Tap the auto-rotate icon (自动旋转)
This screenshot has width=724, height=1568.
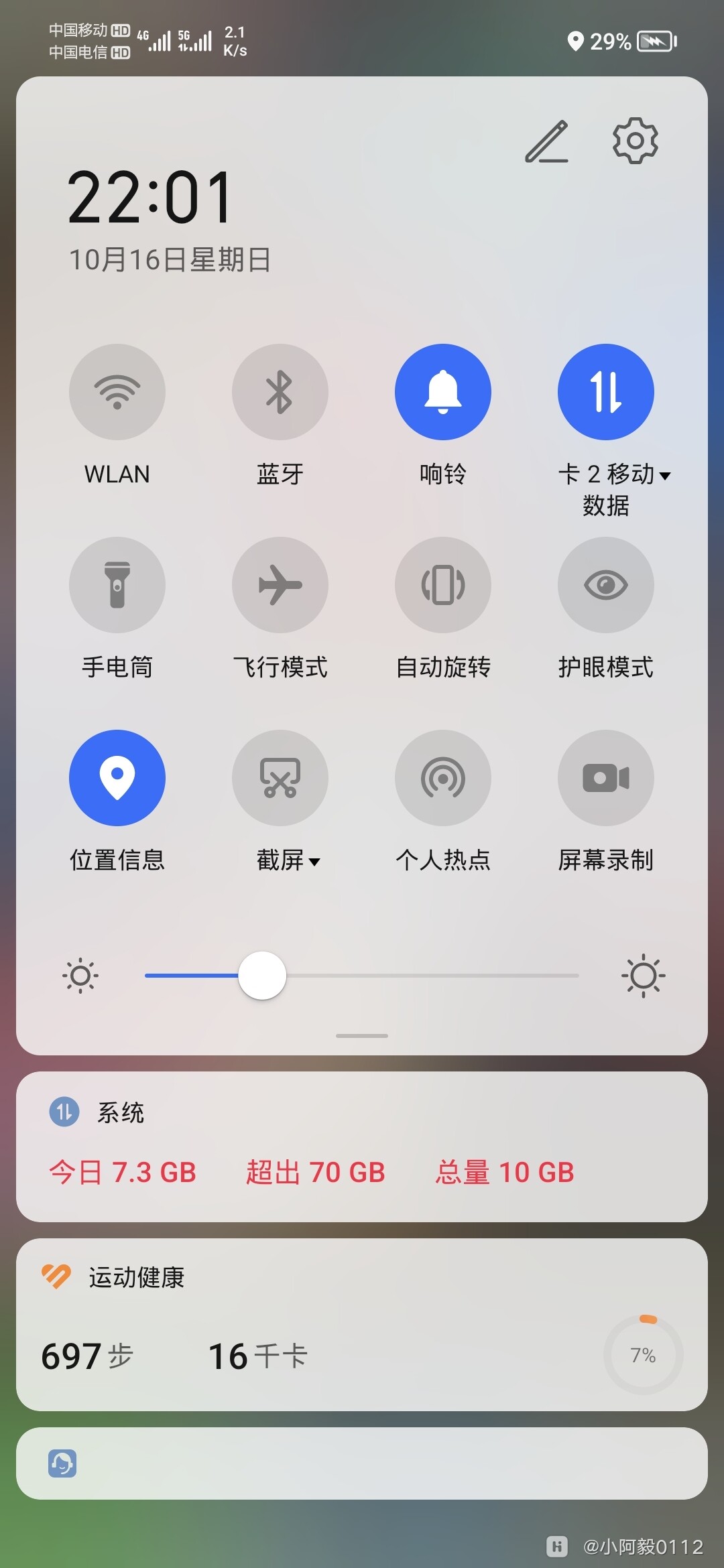coord(443,584)
